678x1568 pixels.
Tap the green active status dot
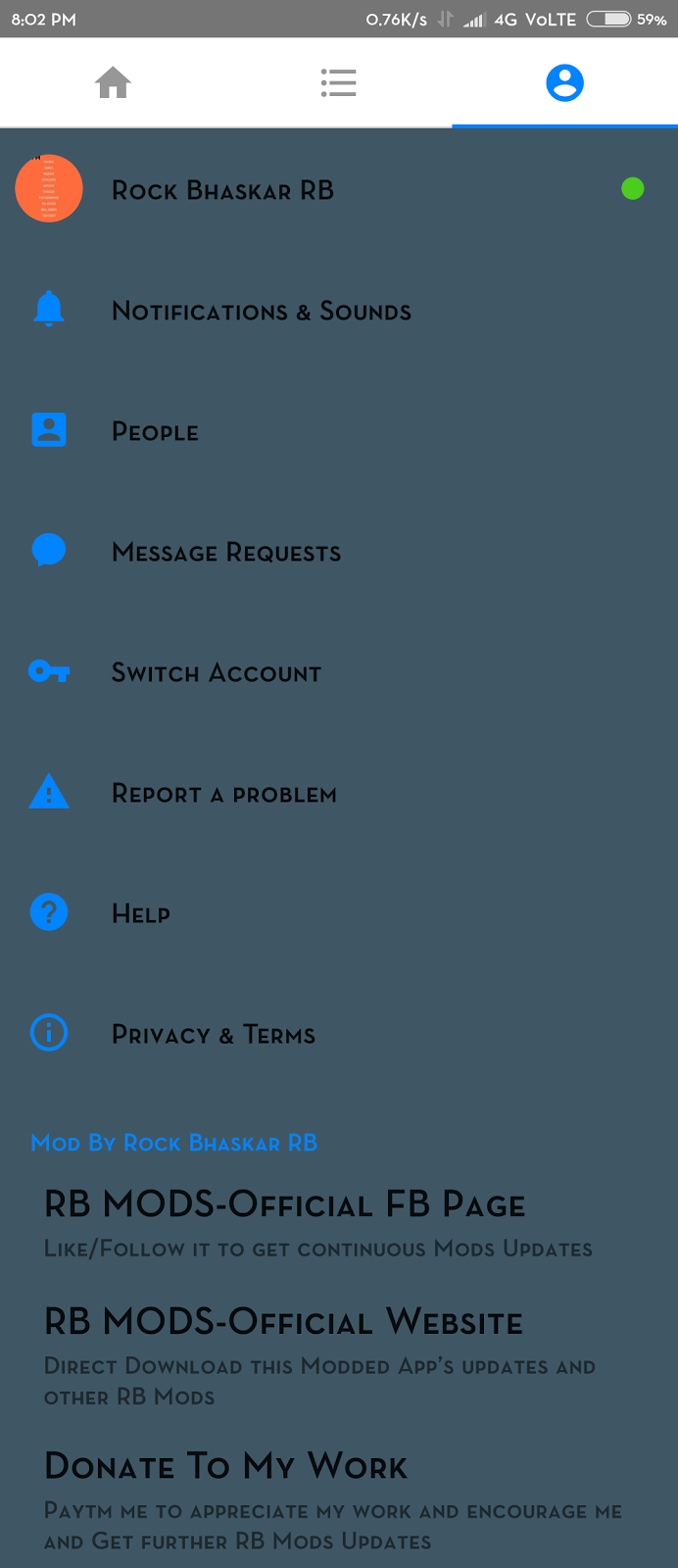633,188
